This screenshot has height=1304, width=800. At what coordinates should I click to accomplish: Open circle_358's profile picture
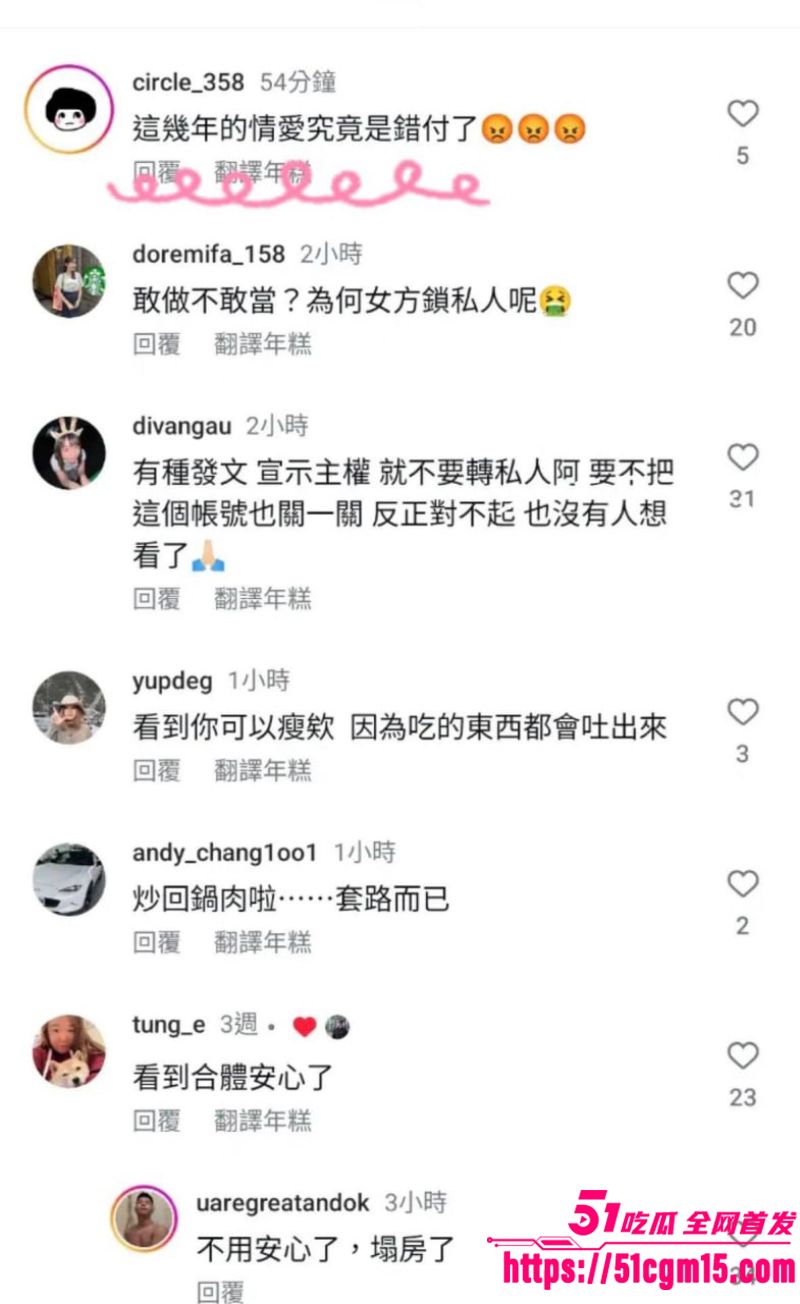click(68, 108)
